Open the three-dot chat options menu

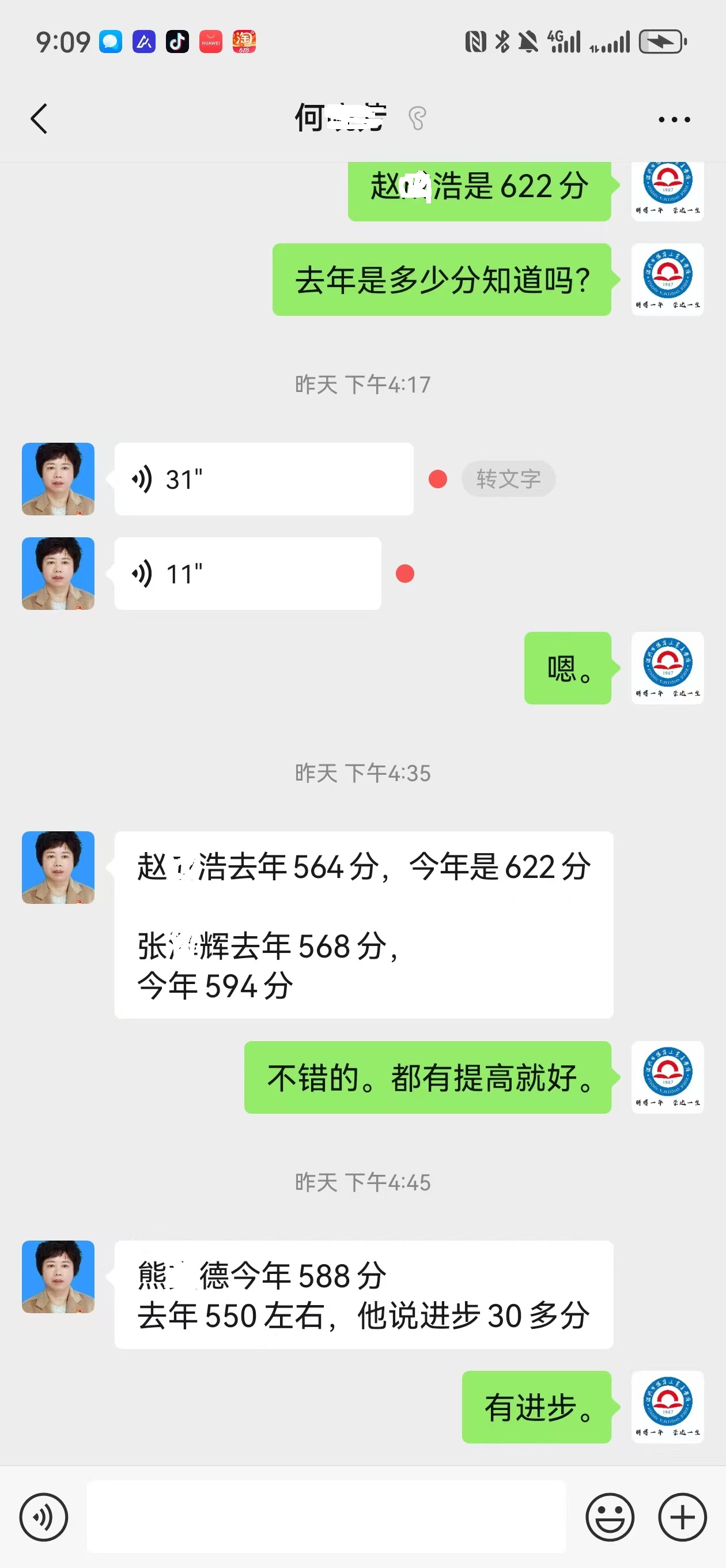tap(674, 119)
